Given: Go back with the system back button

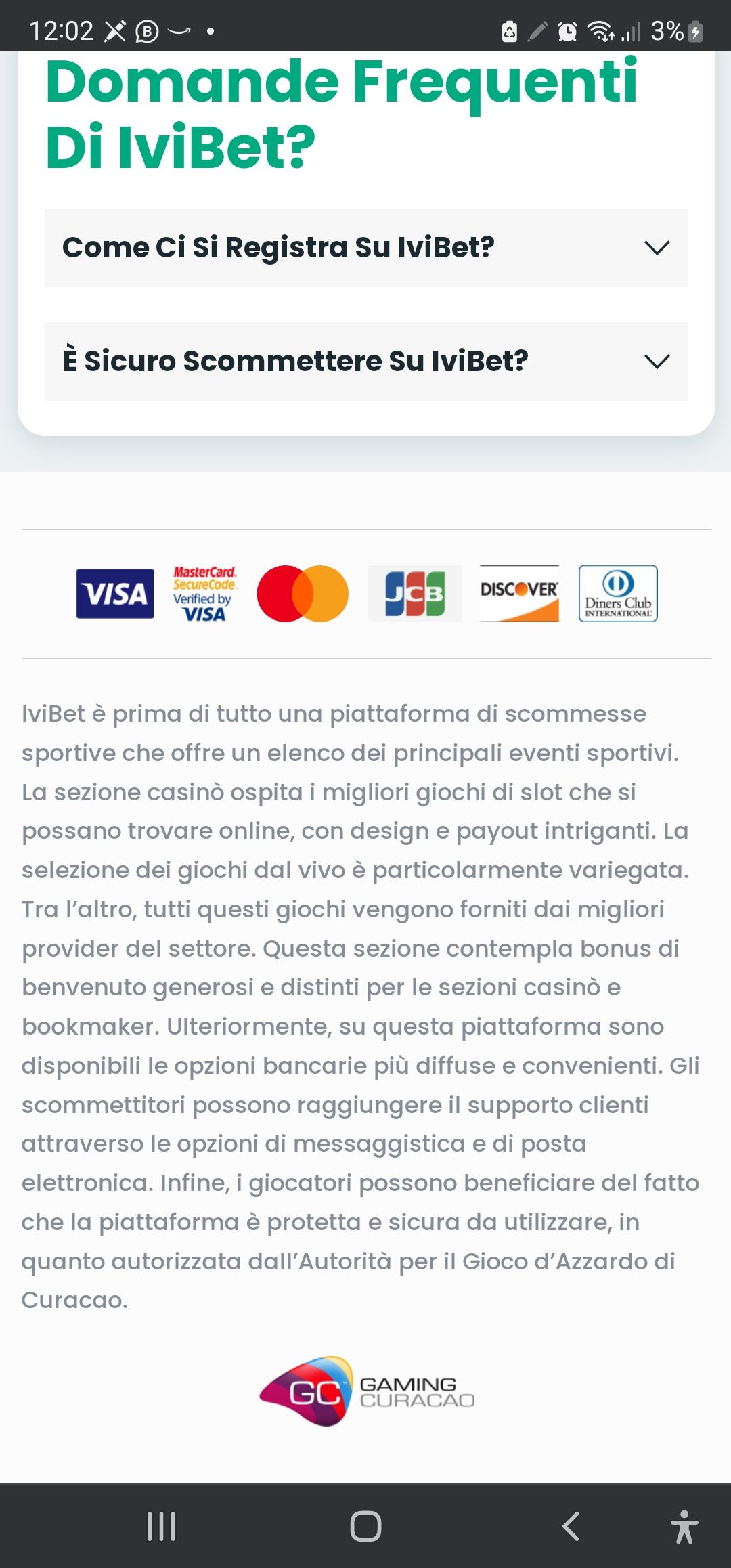Looking at the screenshot, I should (571, 1527).
